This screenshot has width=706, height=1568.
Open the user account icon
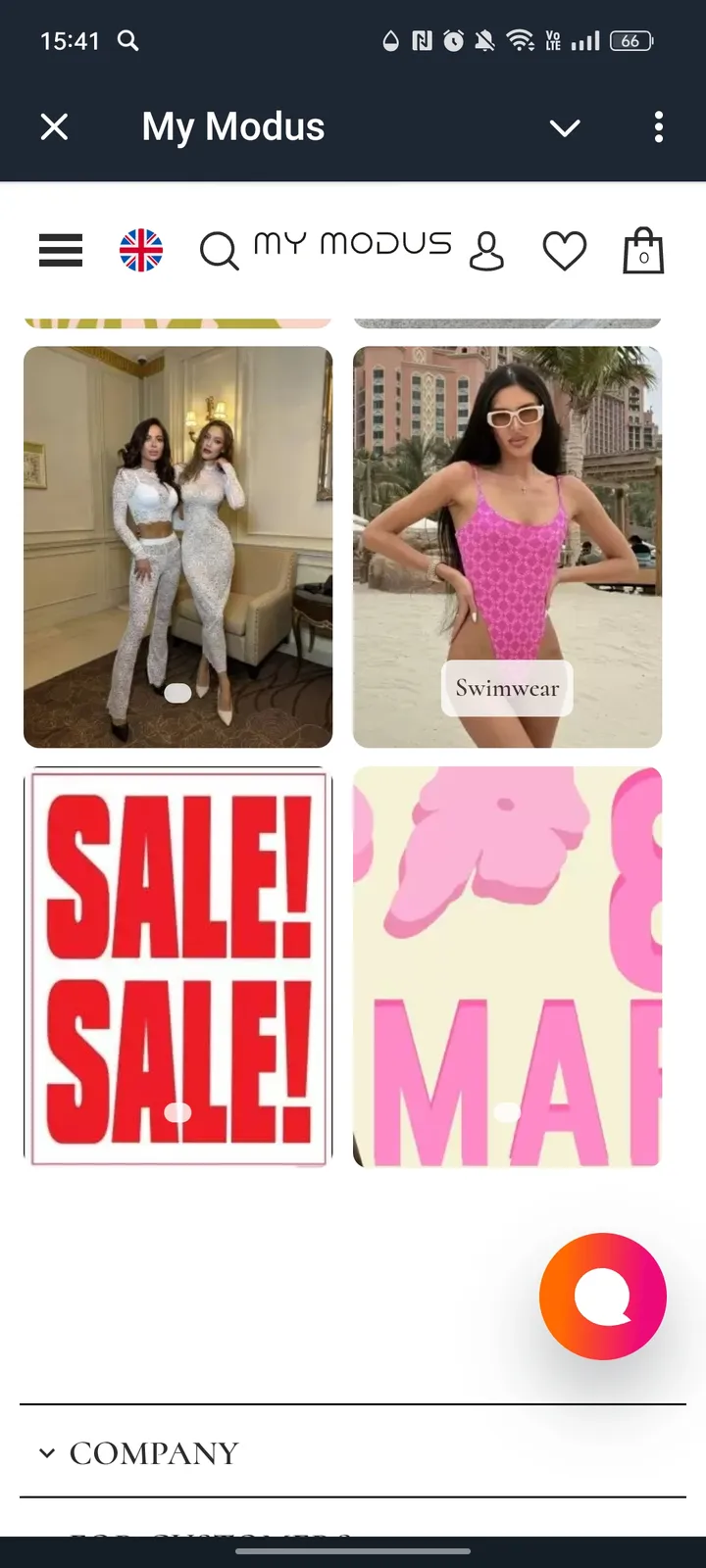pyautogui.click(x=486, y=251)
